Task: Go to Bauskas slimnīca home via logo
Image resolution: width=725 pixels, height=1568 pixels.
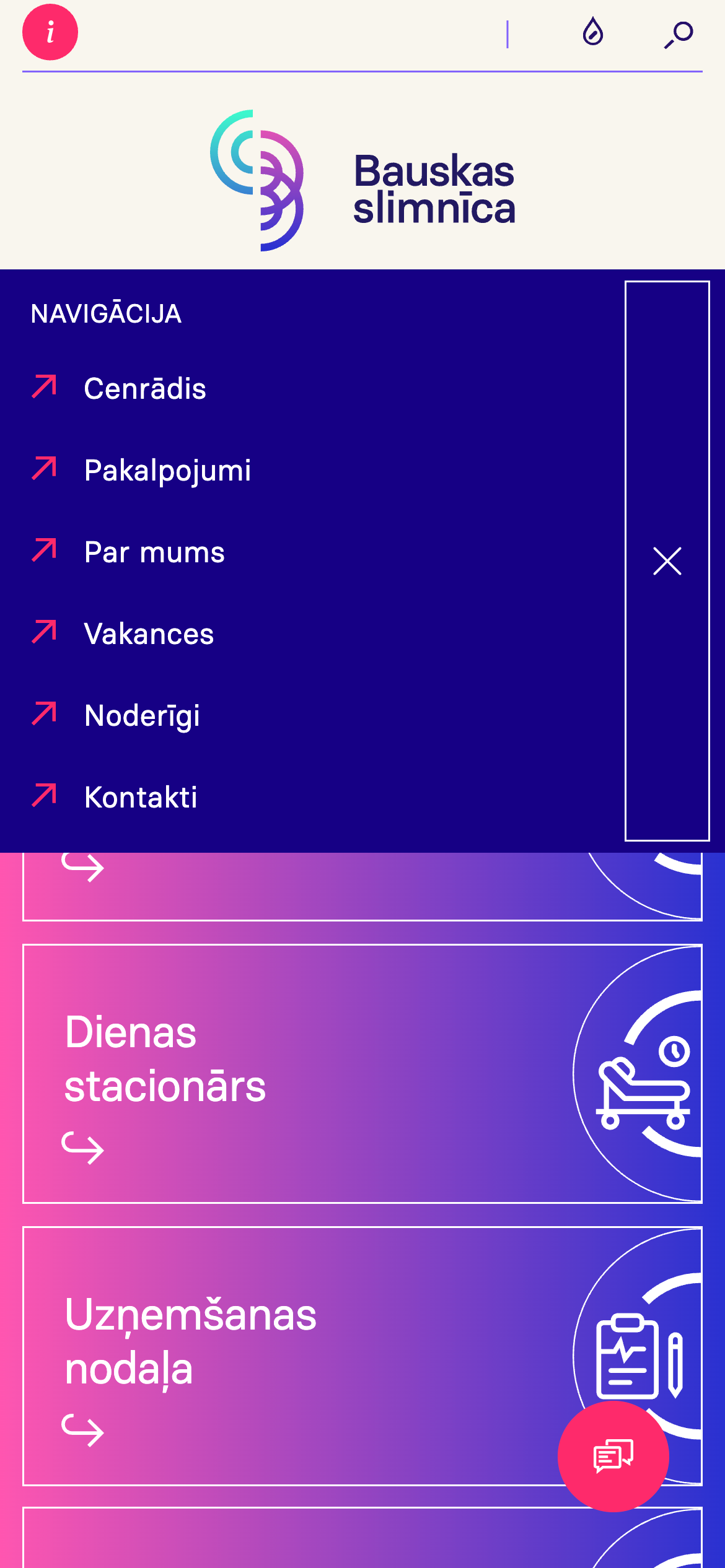Action: 362,181
